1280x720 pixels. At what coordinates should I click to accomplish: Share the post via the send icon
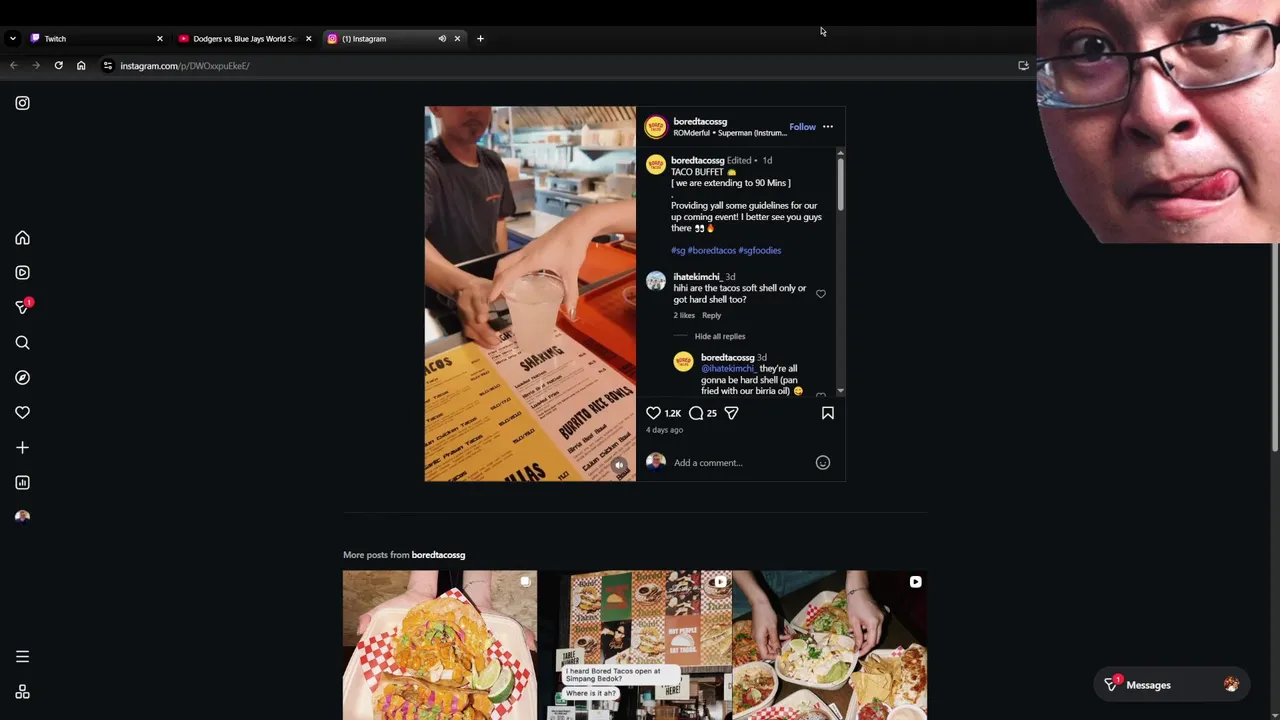pyautogui.click(x=731, y=413)
